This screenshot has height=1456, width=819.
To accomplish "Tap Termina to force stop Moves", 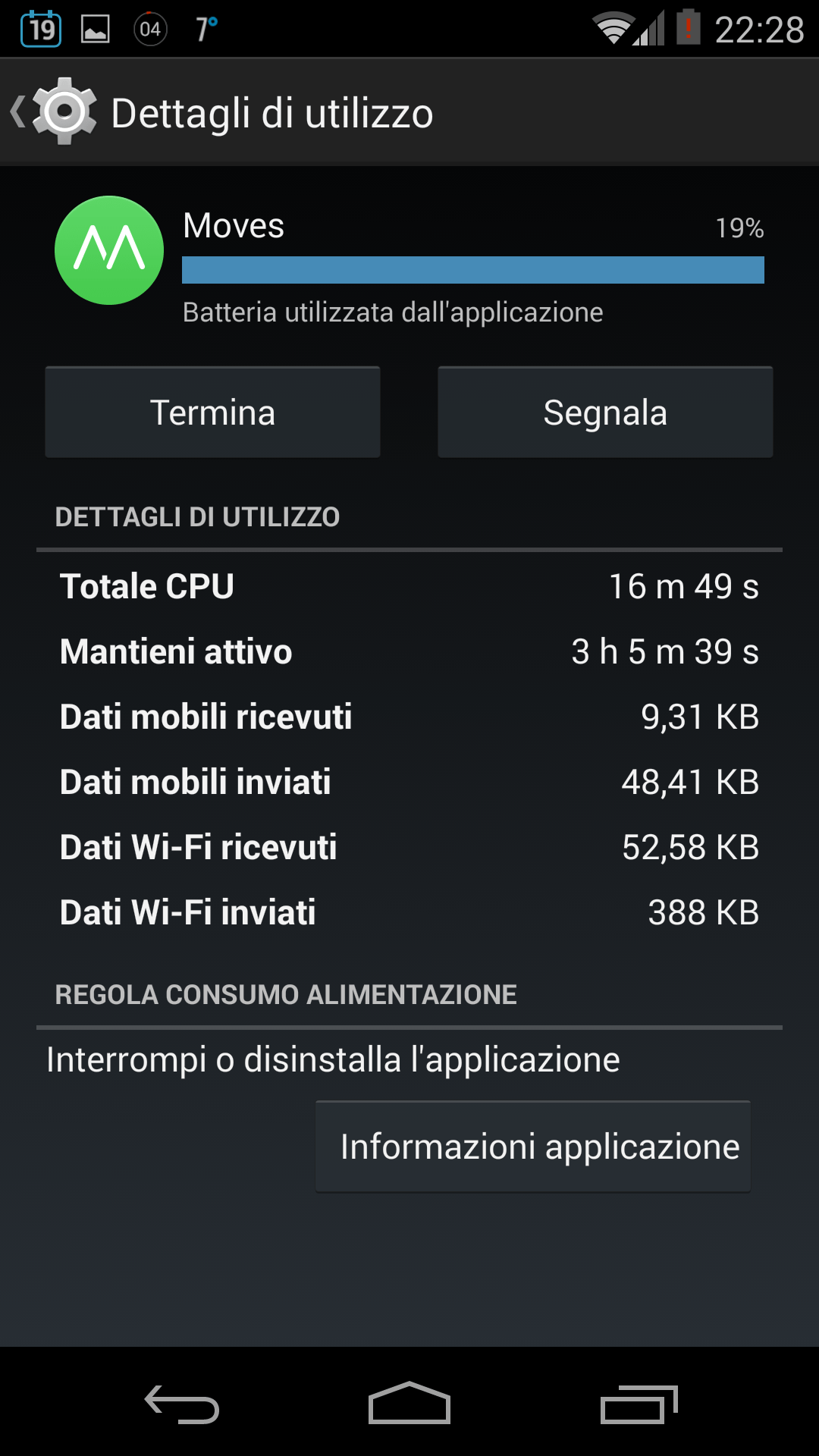I will coord(212,413).
